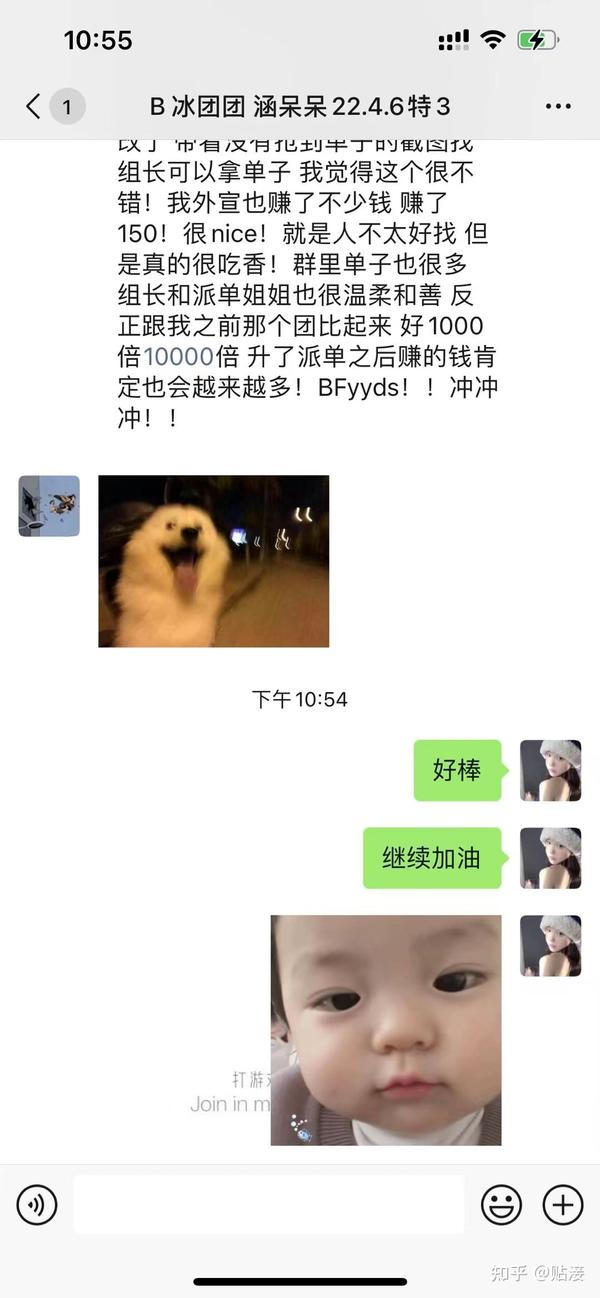The width and height of the screenshot is (600, 1298).
Task: Open the plus attachments menu
Action: (563, 1205)
